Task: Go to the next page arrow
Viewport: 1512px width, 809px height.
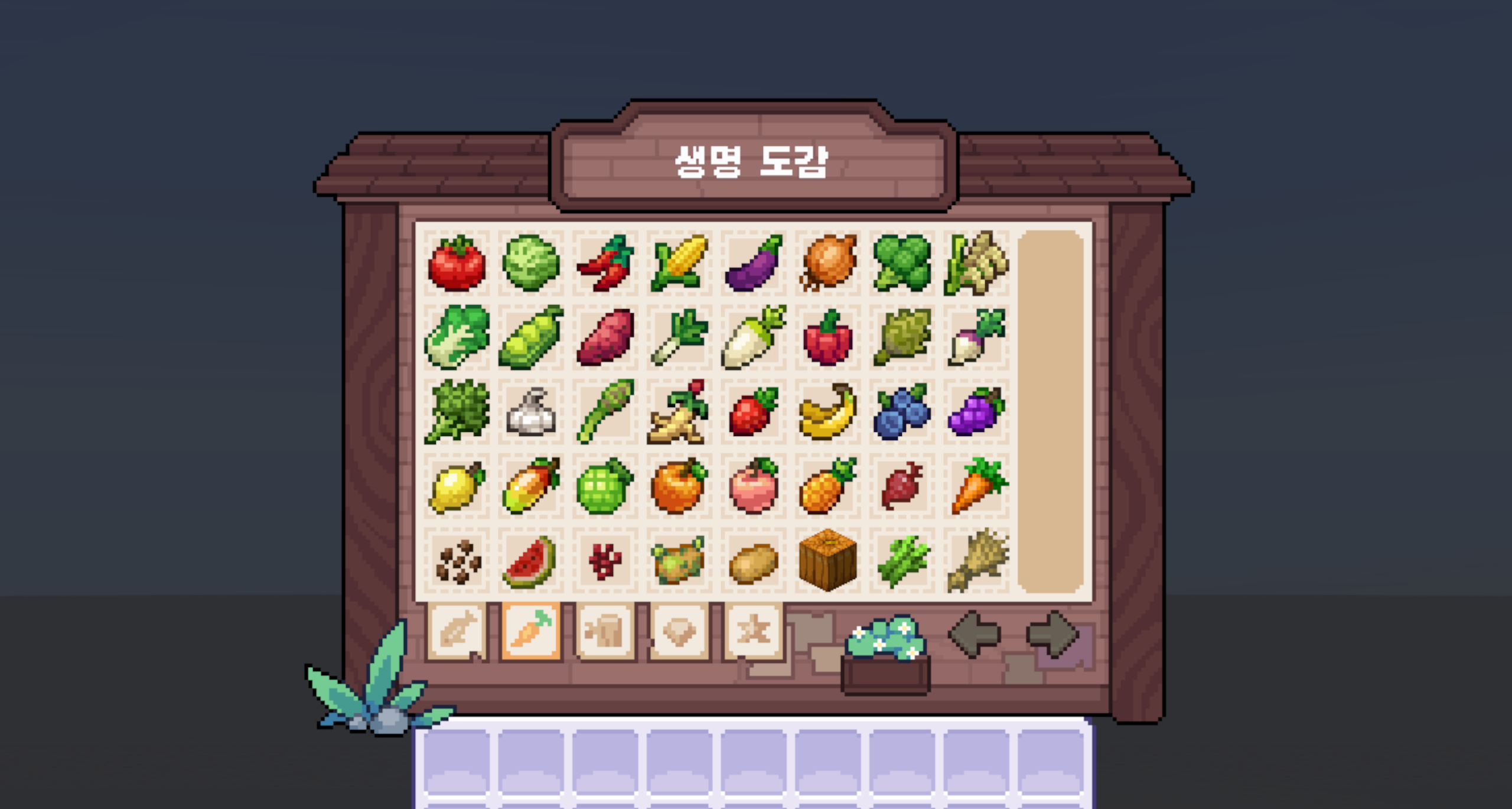Action: pos(1053,635)
